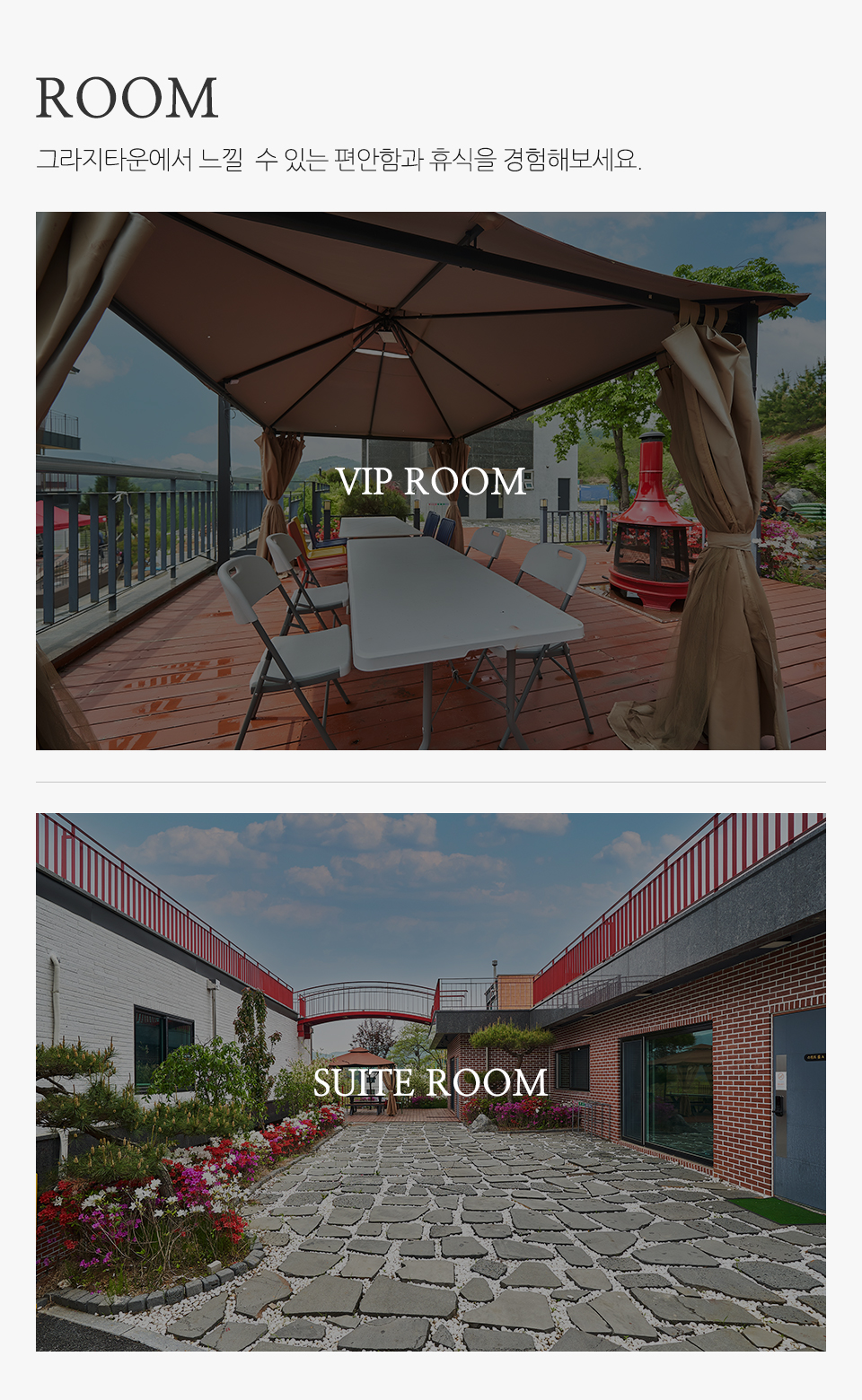
Task: Open the SUITE ROOM tile
Action: pos(431,1082)
